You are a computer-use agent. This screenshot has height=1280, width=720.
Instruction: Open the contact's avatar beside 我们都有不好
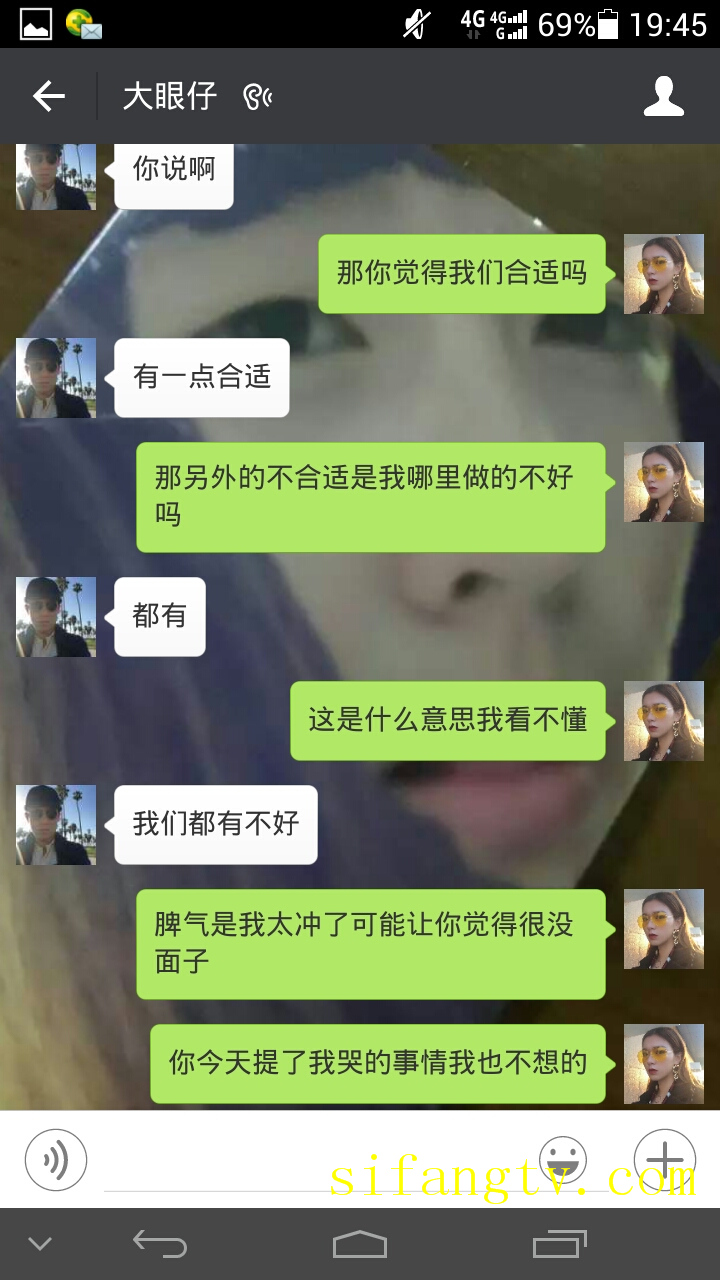tap(56, 825)
